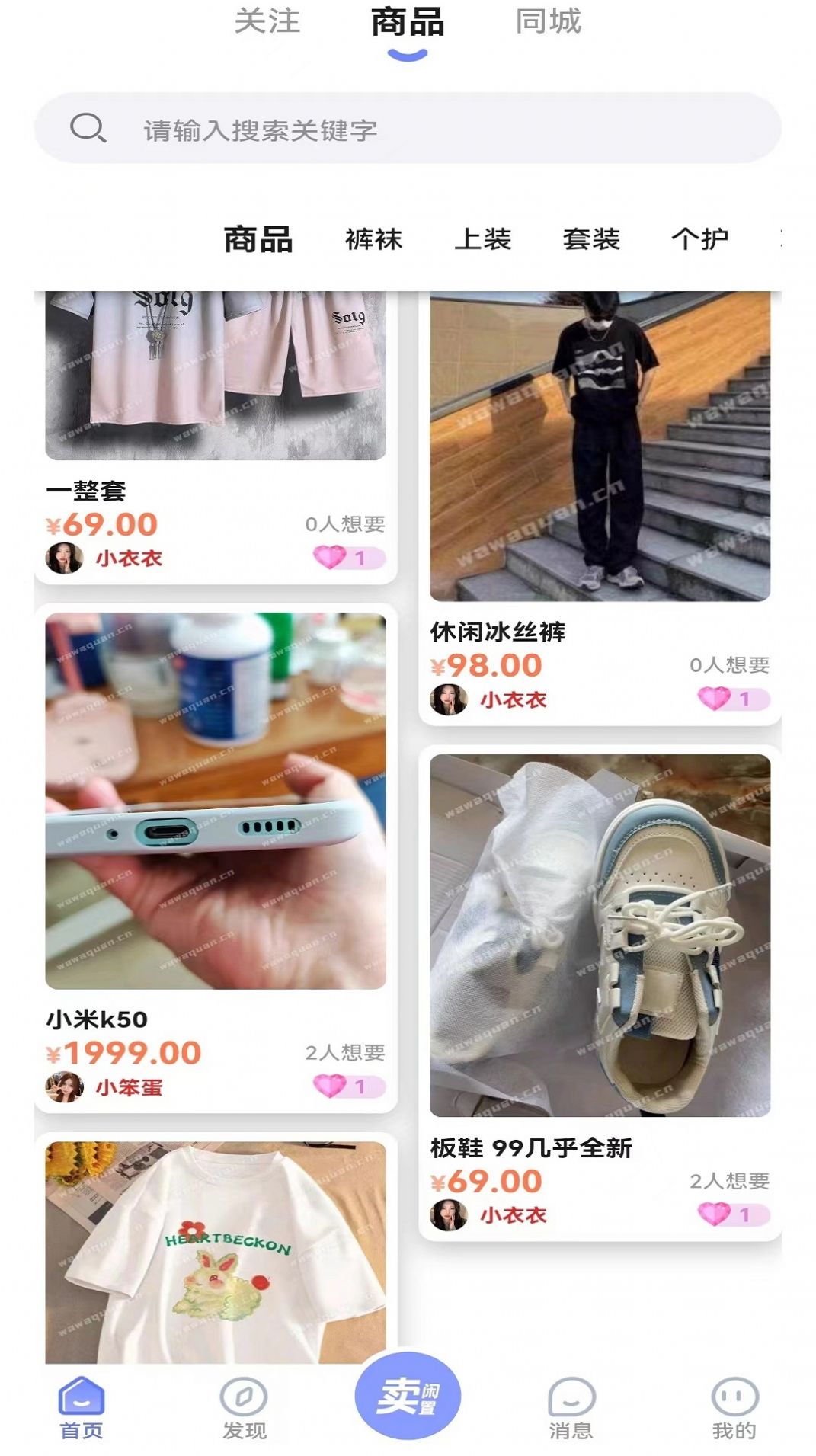Open the 小米k50 product card
The width and height of the screenshot is (816, 1456).
coord(216,859)
